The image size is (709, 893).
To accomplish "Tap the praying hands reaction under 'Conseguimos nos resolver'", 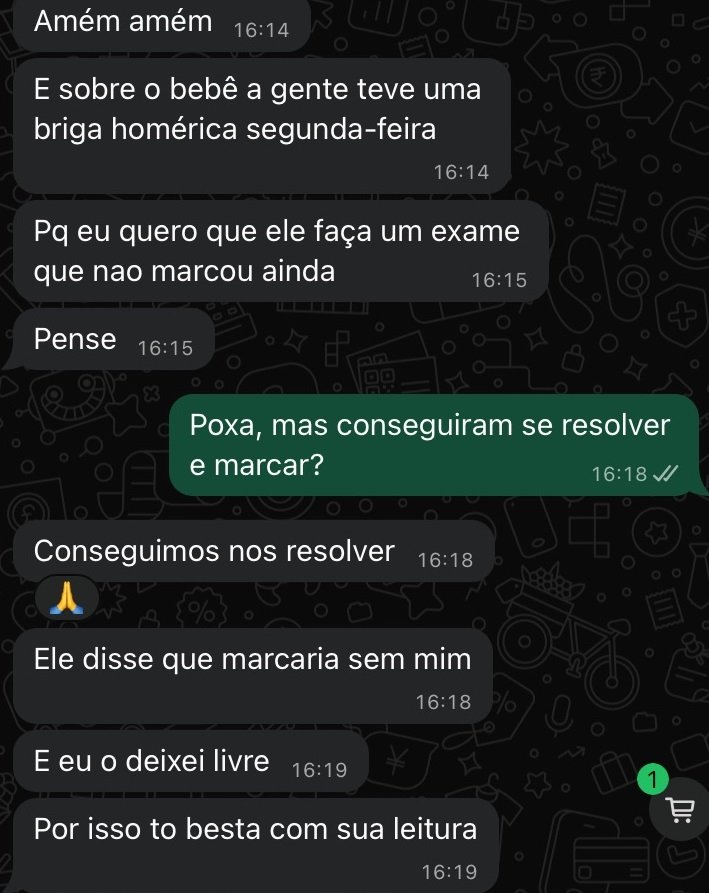I will [66, 598].
